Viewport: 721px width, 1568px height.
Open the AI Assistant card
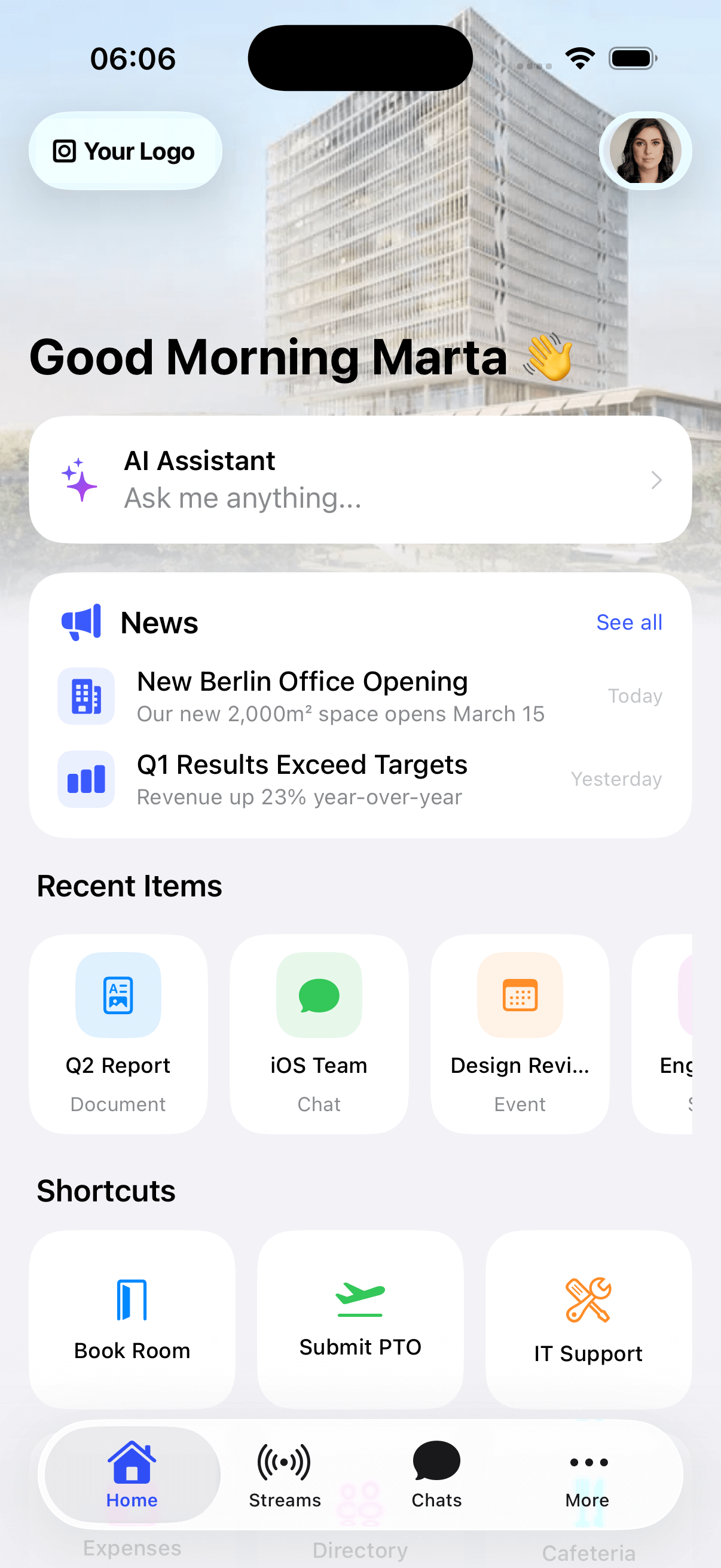[360, 480]
